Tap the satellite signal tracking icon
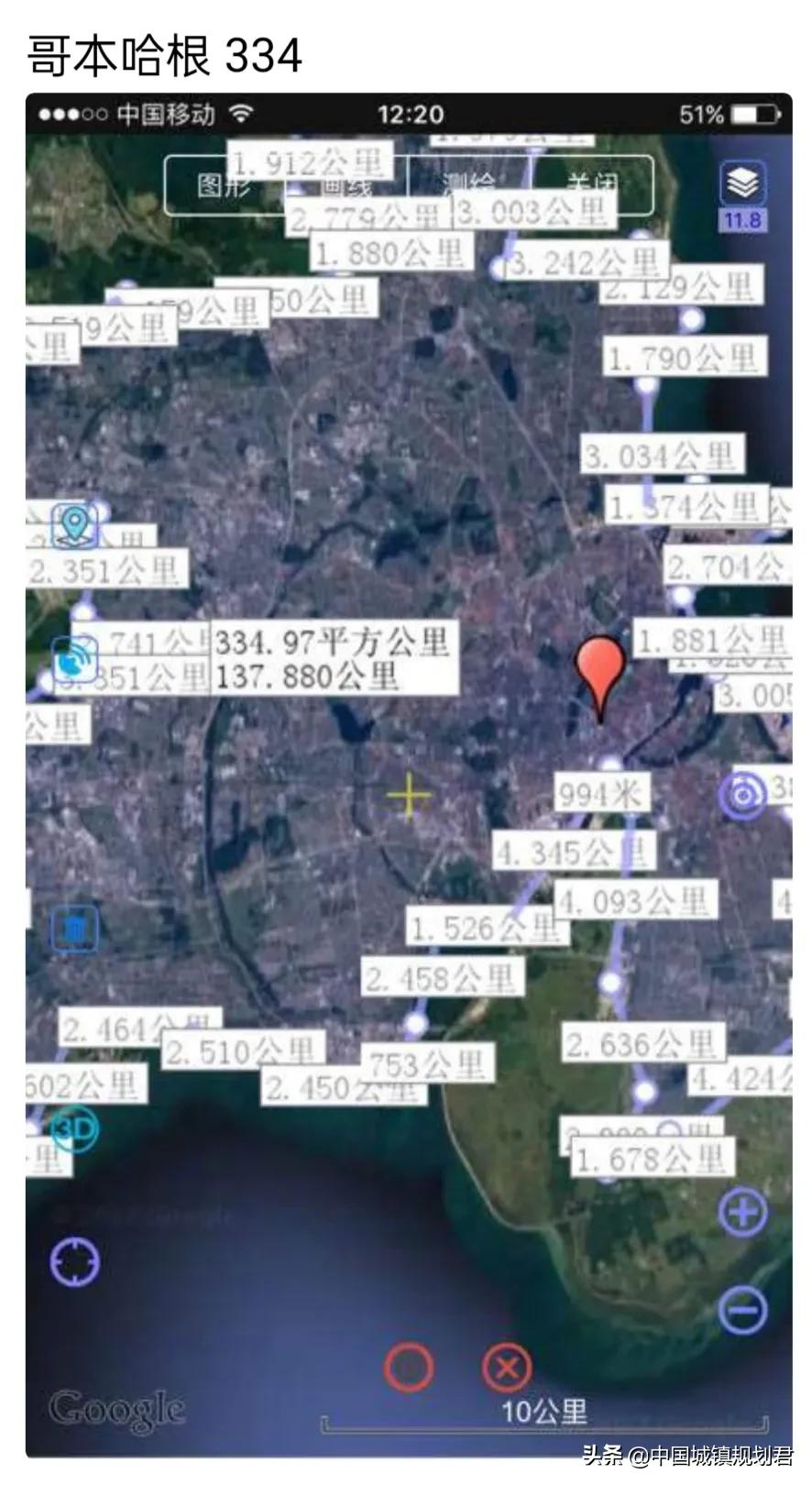812x1485 pixels. pos(75,659)
